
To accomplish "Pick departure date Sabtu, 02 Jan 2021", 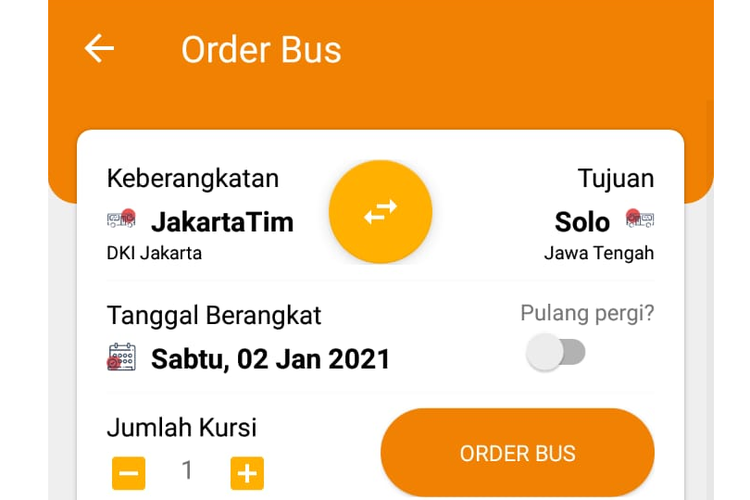I will click(270, 358).
